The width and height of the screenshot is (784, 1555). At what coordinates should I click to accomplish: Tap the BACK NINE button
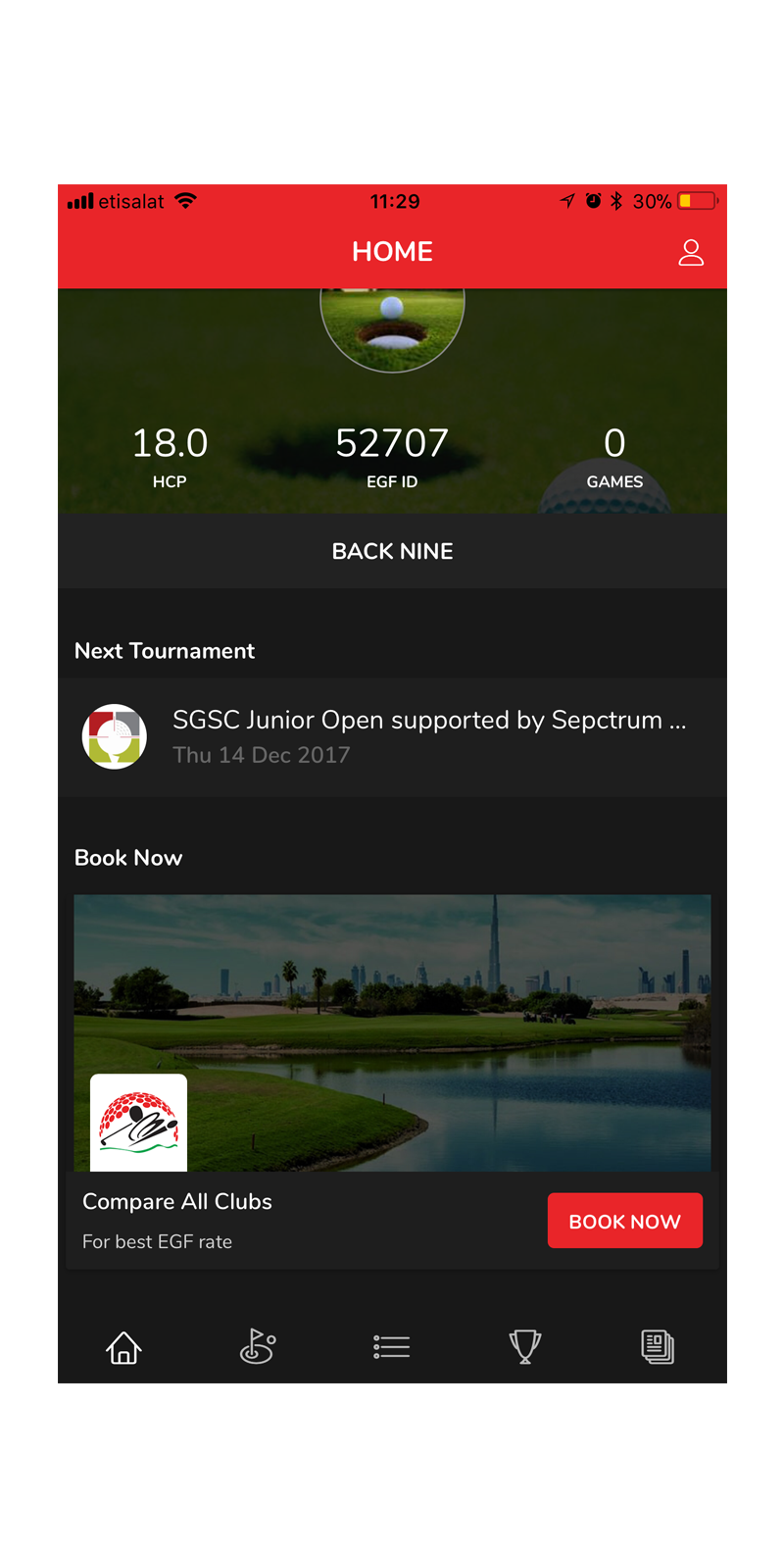tap(392, 551)
